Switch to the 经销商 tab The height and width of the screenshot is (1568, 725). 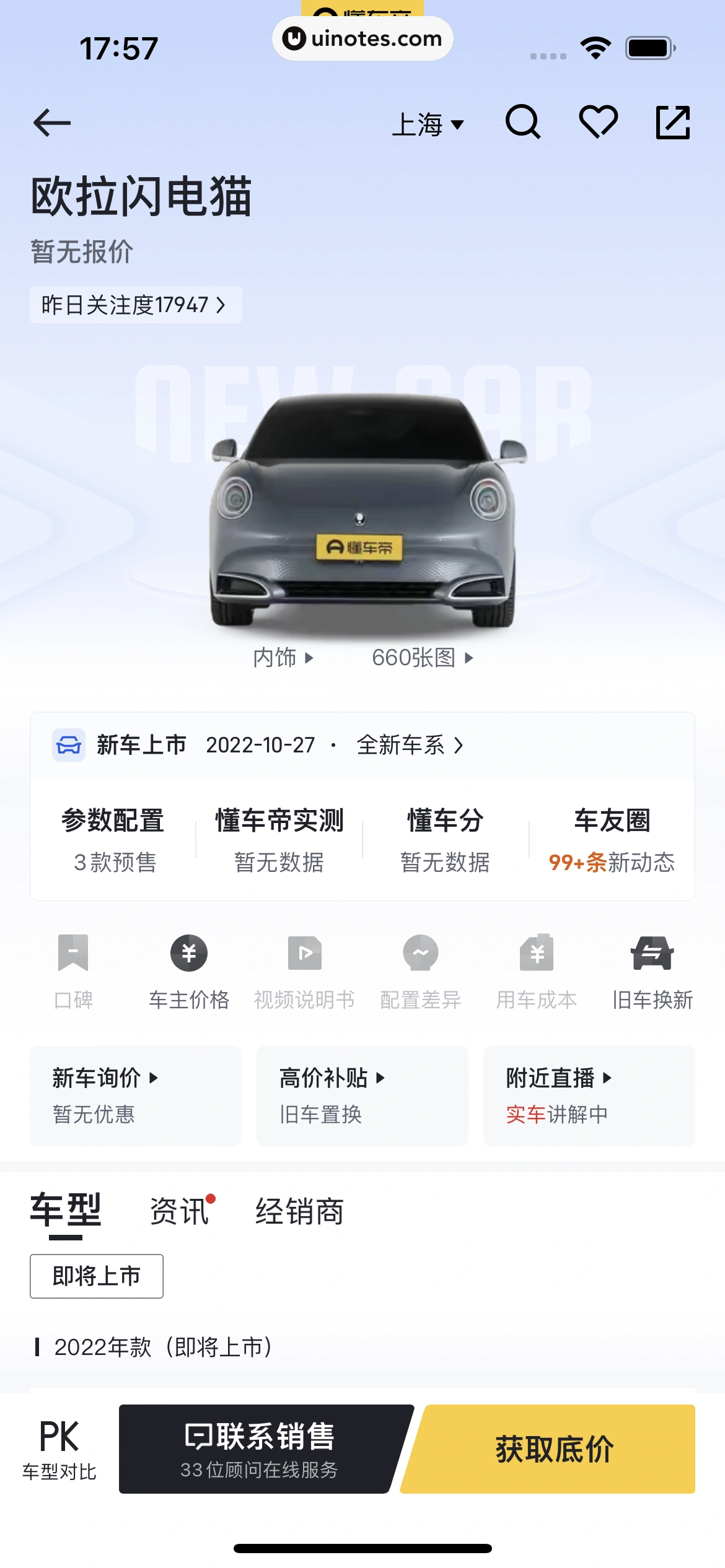pos(299,1211)
